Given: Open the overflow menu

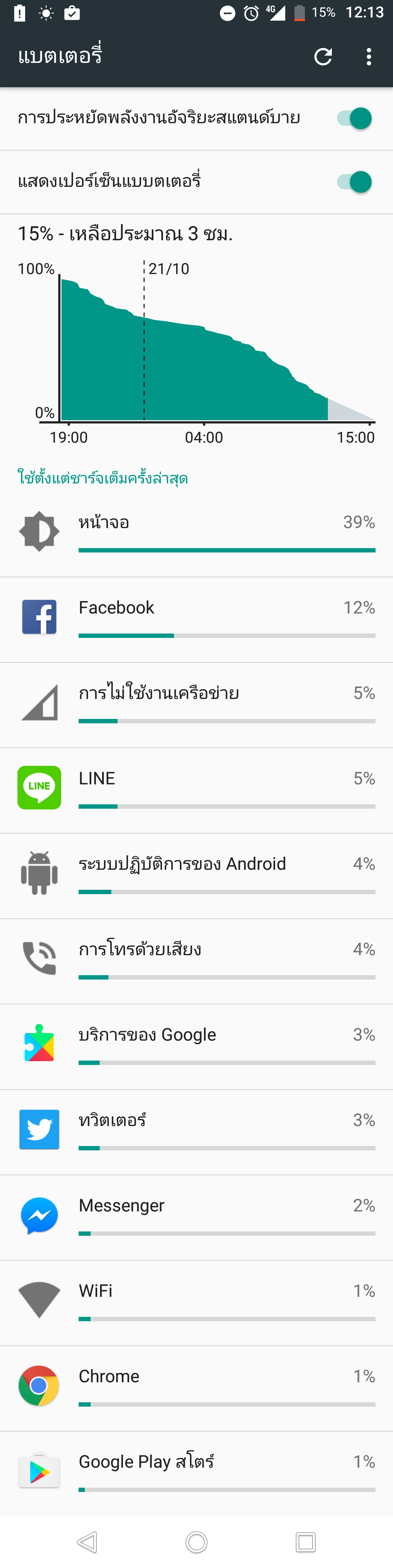Looking at the screenshot, I should (x=369, y=57).
